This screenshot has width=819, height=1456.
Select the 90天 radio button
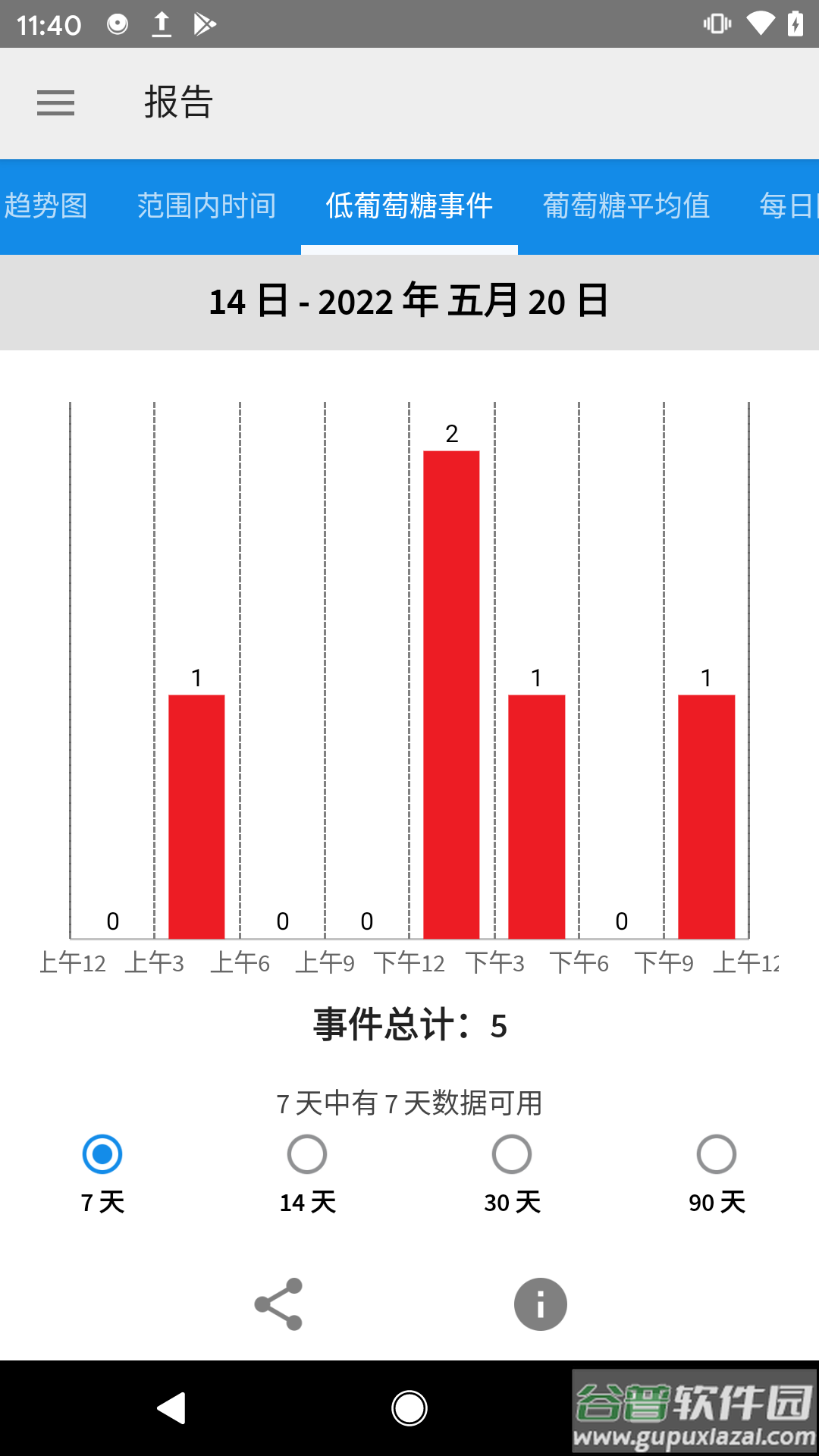715,1153
